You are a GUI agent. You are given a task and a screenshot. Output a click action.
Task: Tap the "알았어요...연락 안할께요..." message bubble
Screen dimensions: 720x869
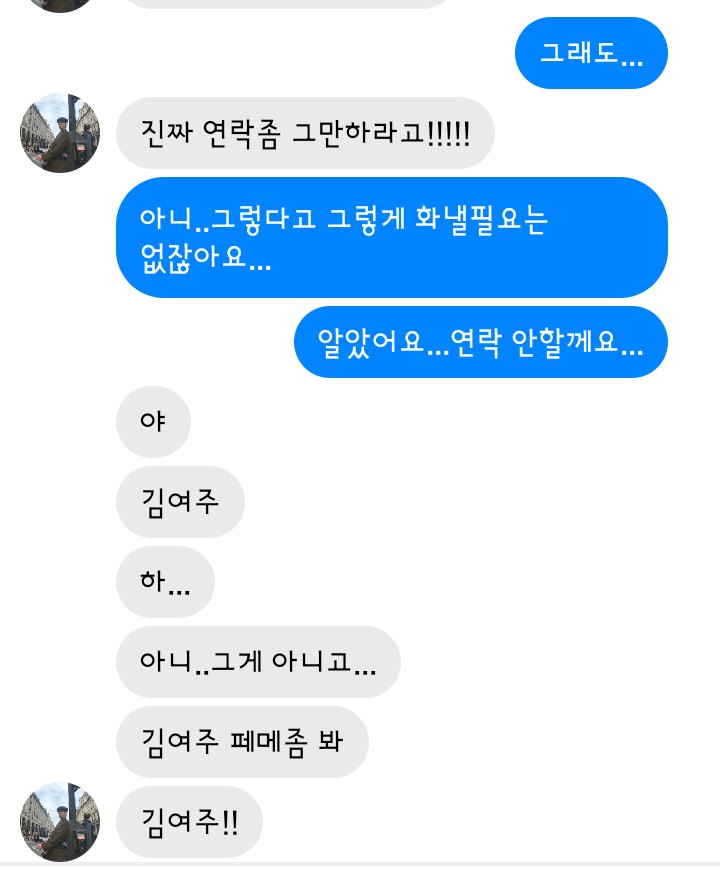480,342
